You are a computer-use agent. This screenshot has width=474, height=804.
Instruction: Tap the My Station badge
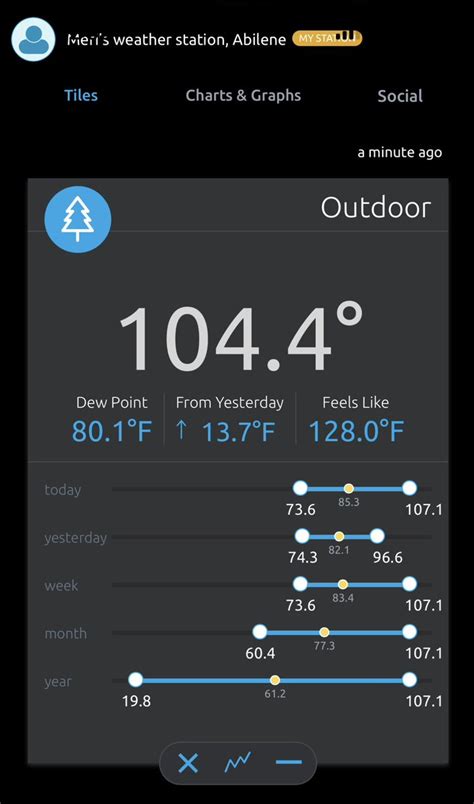coord(327,38)
